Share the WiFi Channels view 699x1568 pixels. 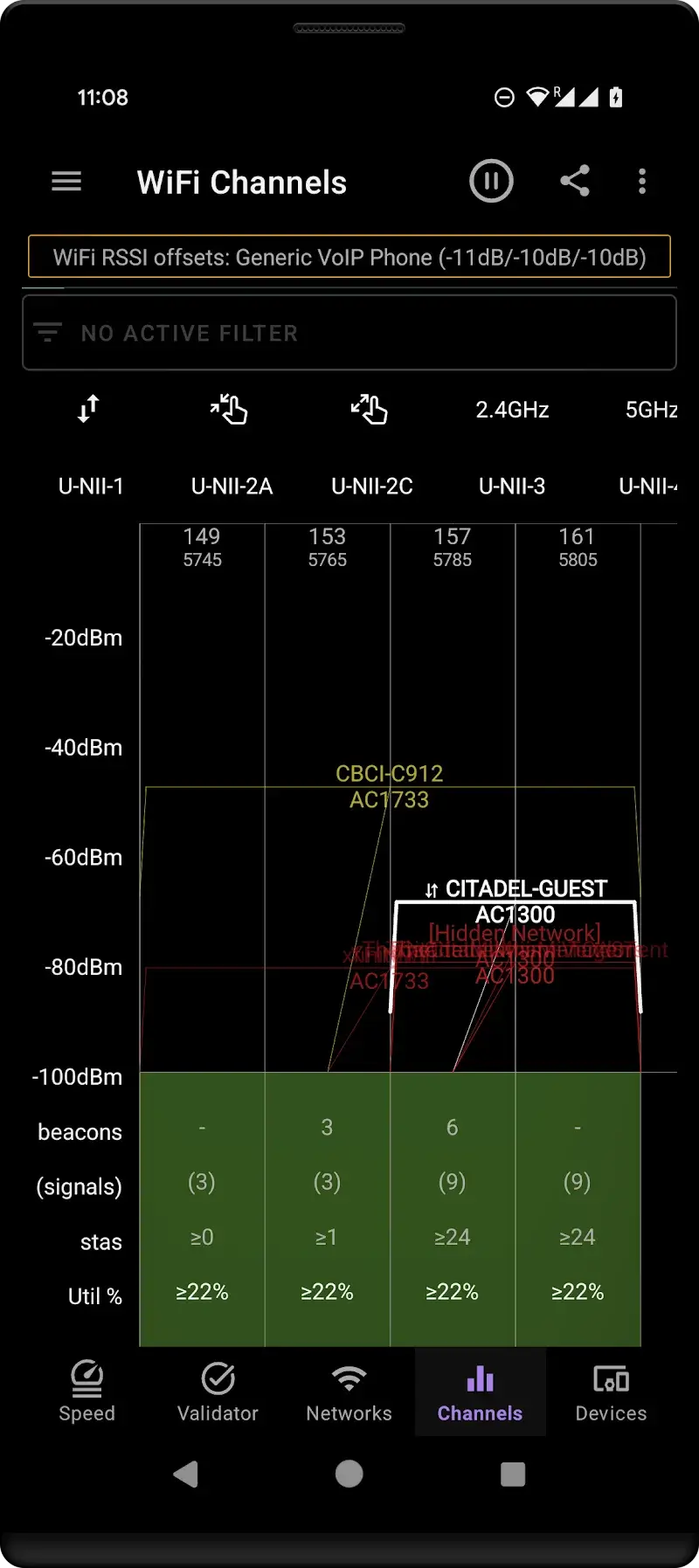point(575,181)
